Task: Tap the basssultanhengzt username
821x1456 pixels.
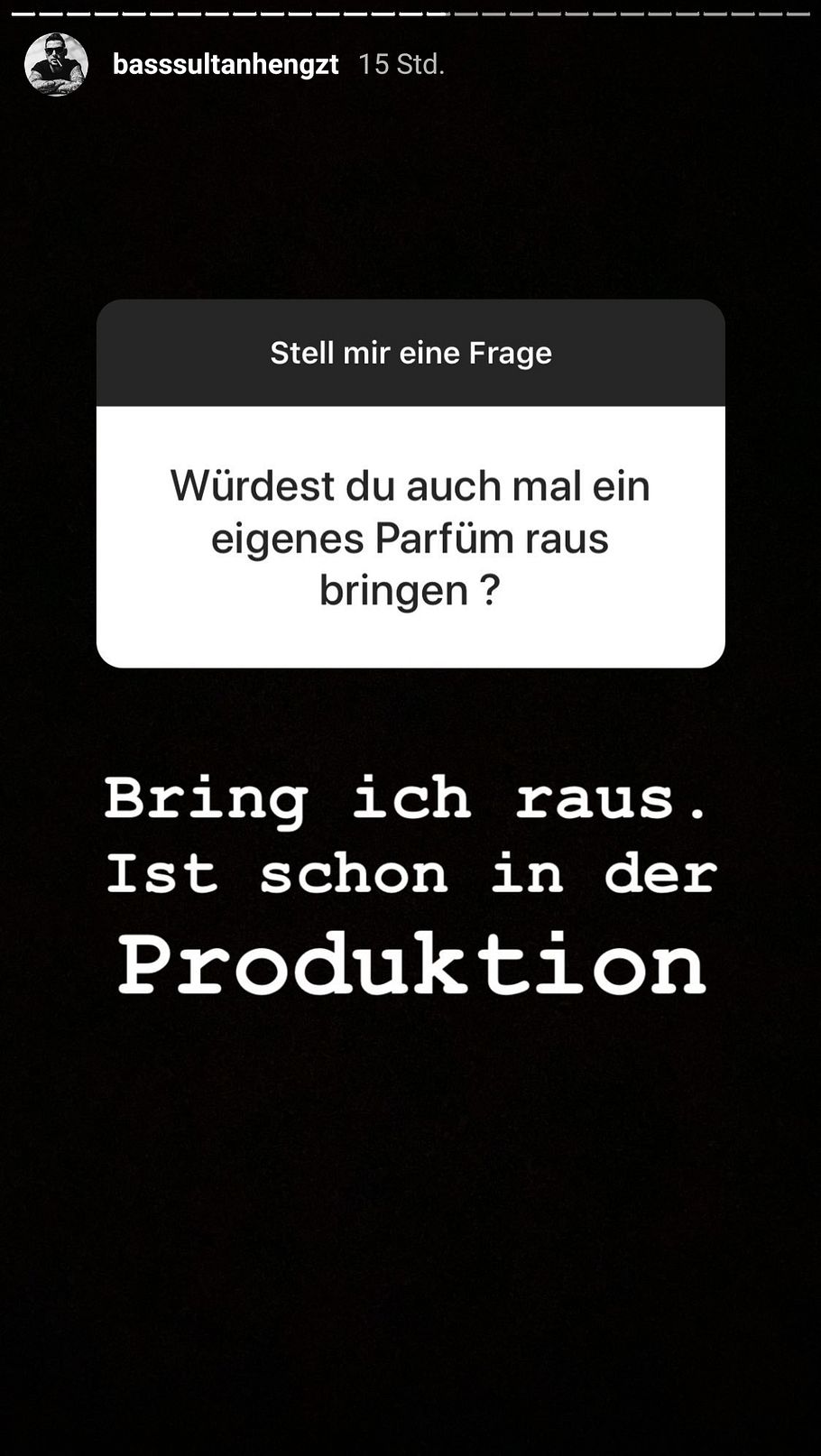Action: pyautogui.click(x=226, y=64)
